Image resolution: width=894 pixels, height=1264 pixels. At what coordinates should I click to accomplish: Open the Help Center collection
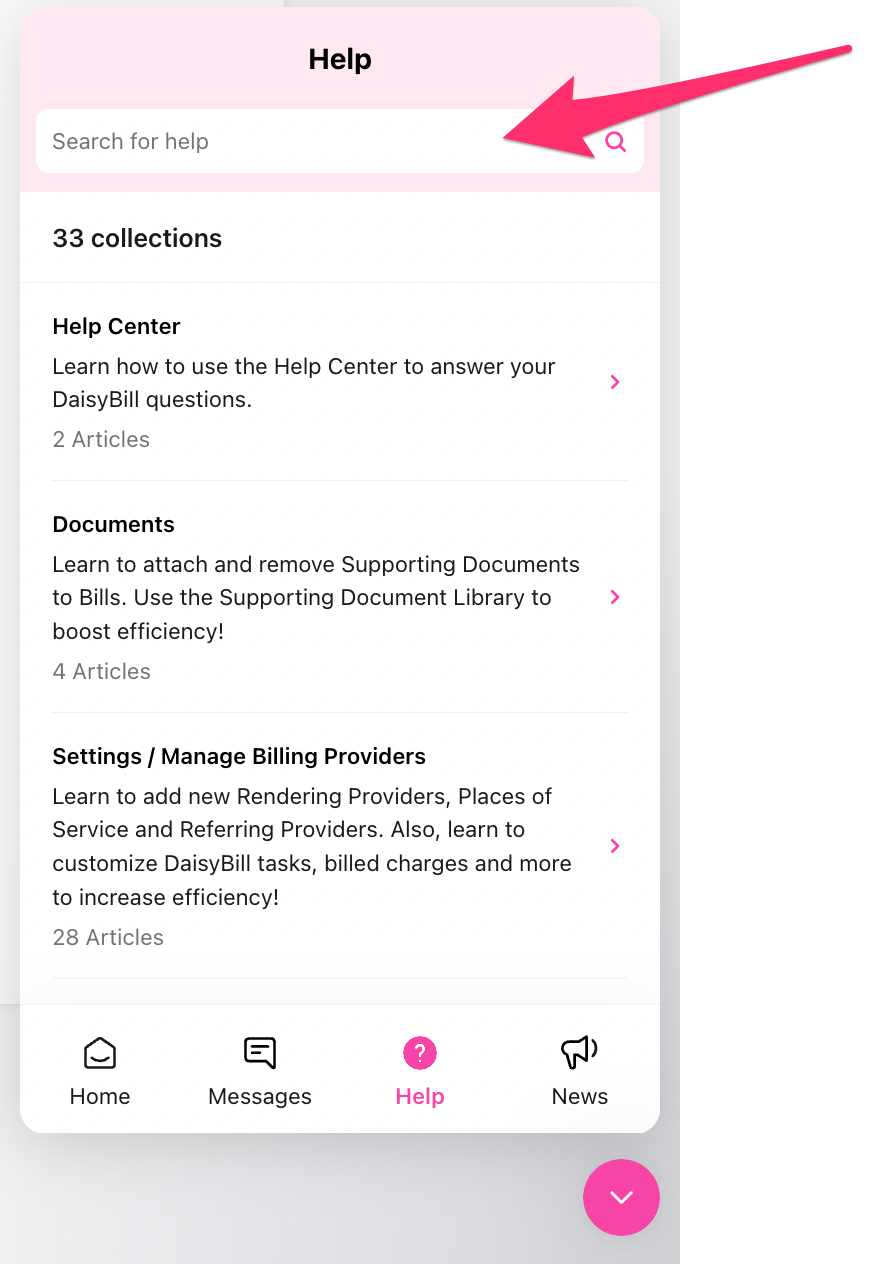(340, 382)
